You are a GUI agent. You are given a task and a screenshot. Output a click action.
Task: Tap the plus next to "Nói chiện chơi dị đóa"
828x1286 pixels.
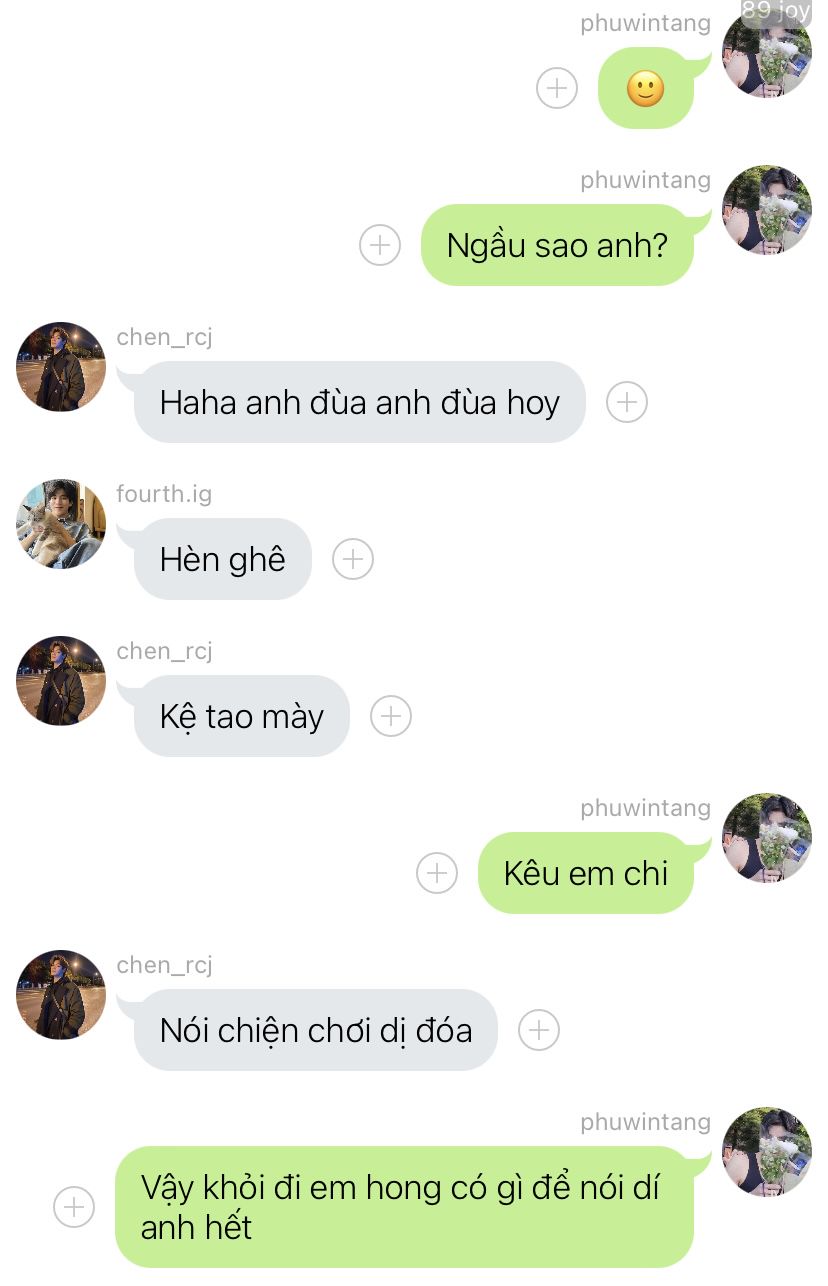pyautogui.click(x=539, y=1030)
